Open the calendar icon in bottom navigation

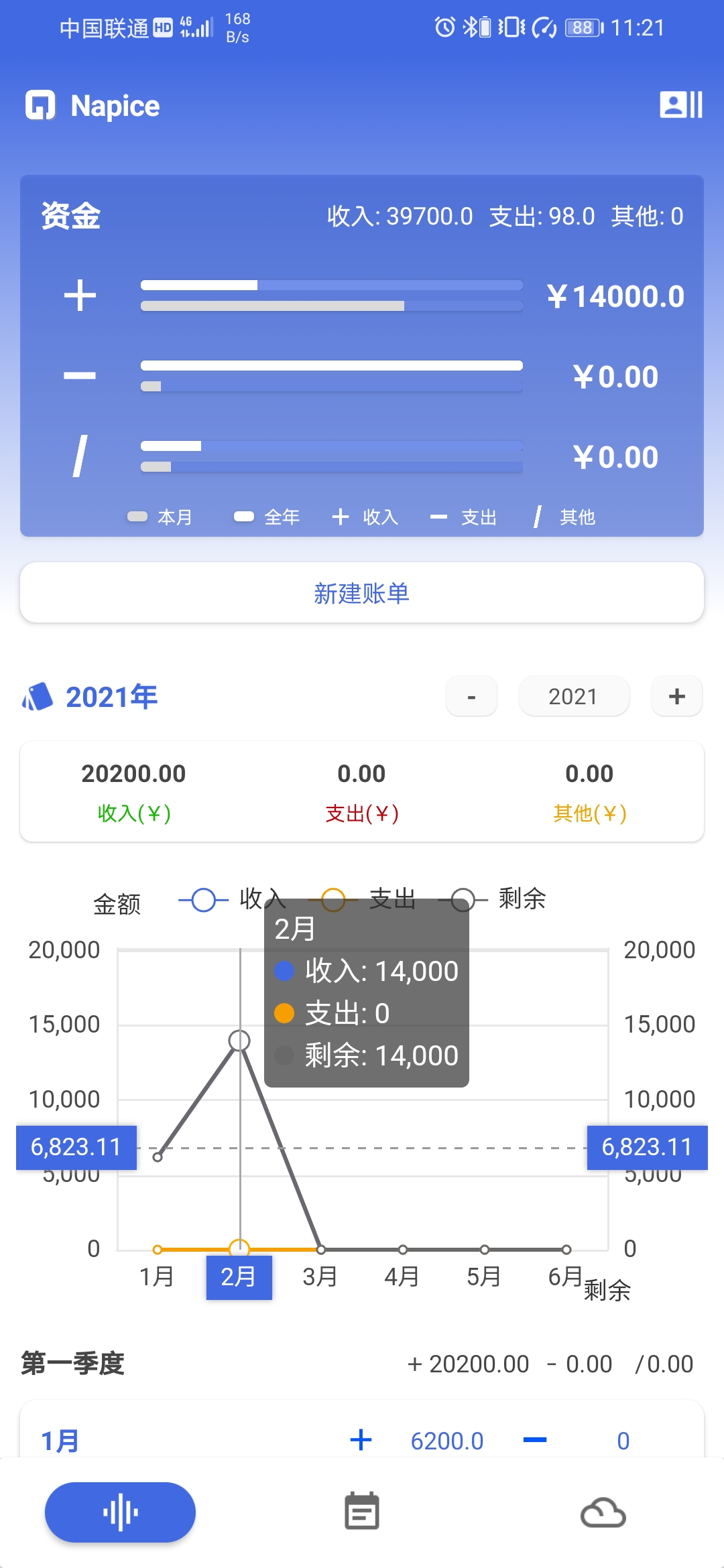point(362,1512)
